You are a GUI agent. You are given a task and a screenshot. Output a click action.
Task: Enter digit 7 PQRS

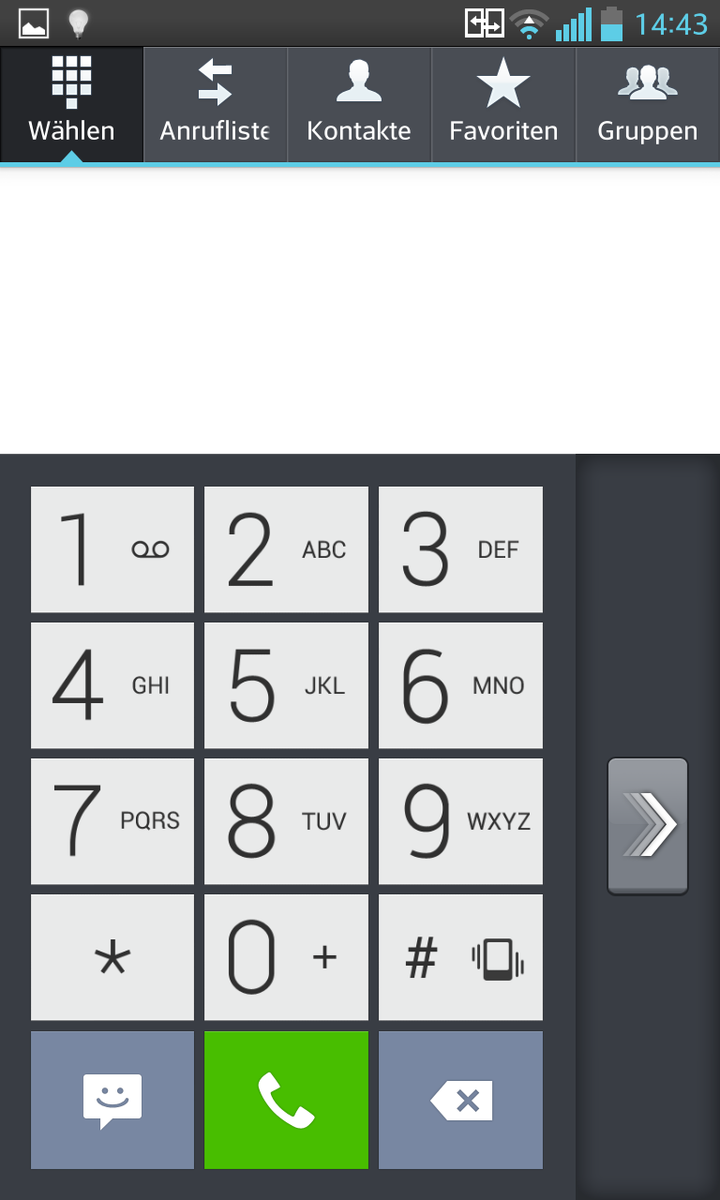112,821
